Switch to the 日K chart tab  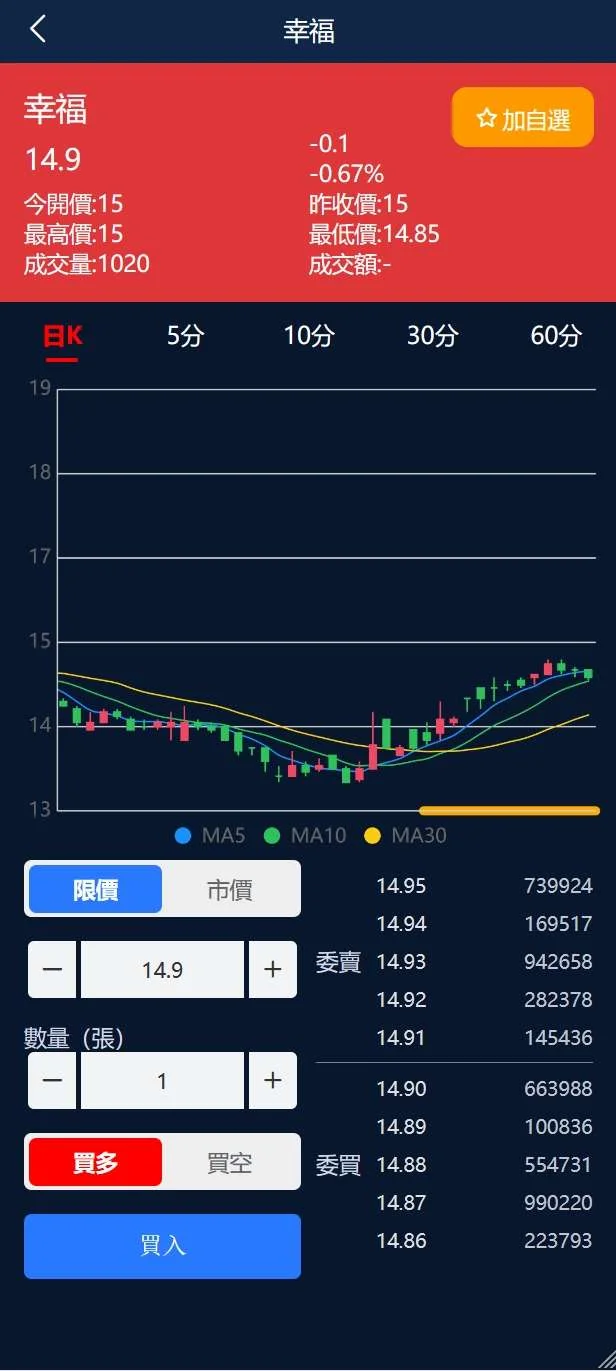click(x=62, y=336)
